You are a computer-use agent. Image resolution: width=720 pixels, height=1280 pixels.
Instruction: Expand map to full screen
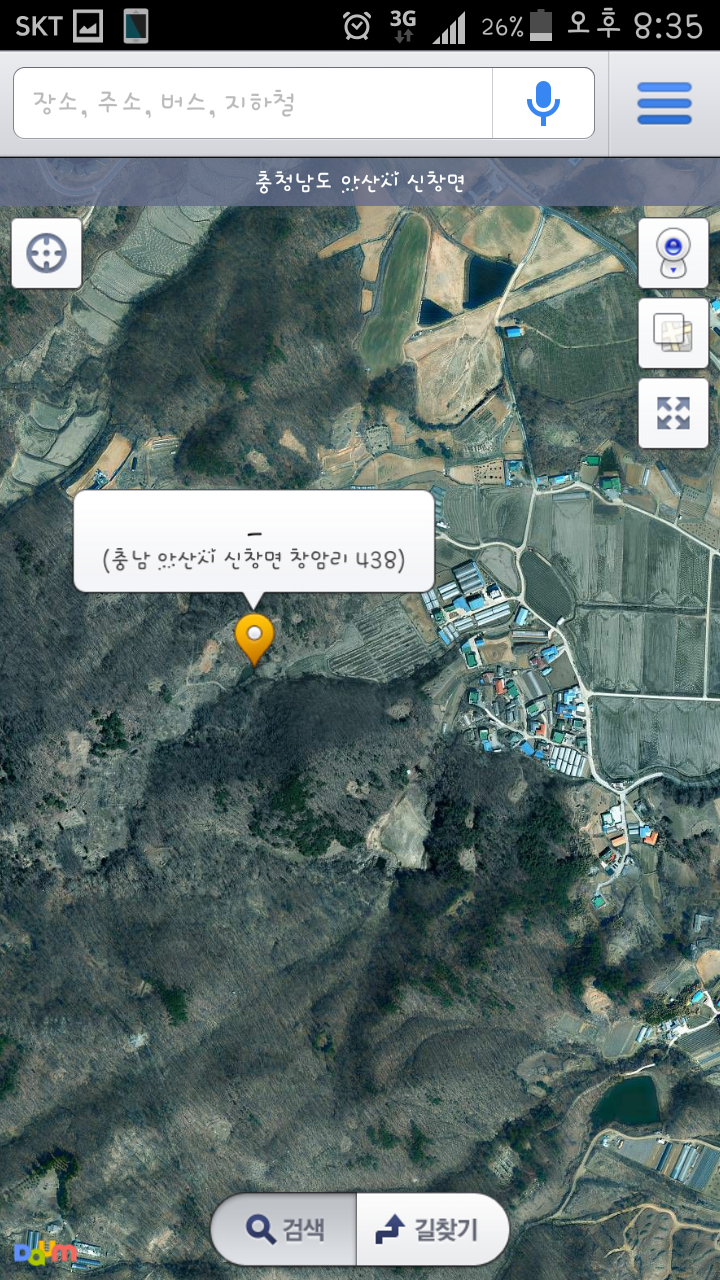[x=673, y=413]
